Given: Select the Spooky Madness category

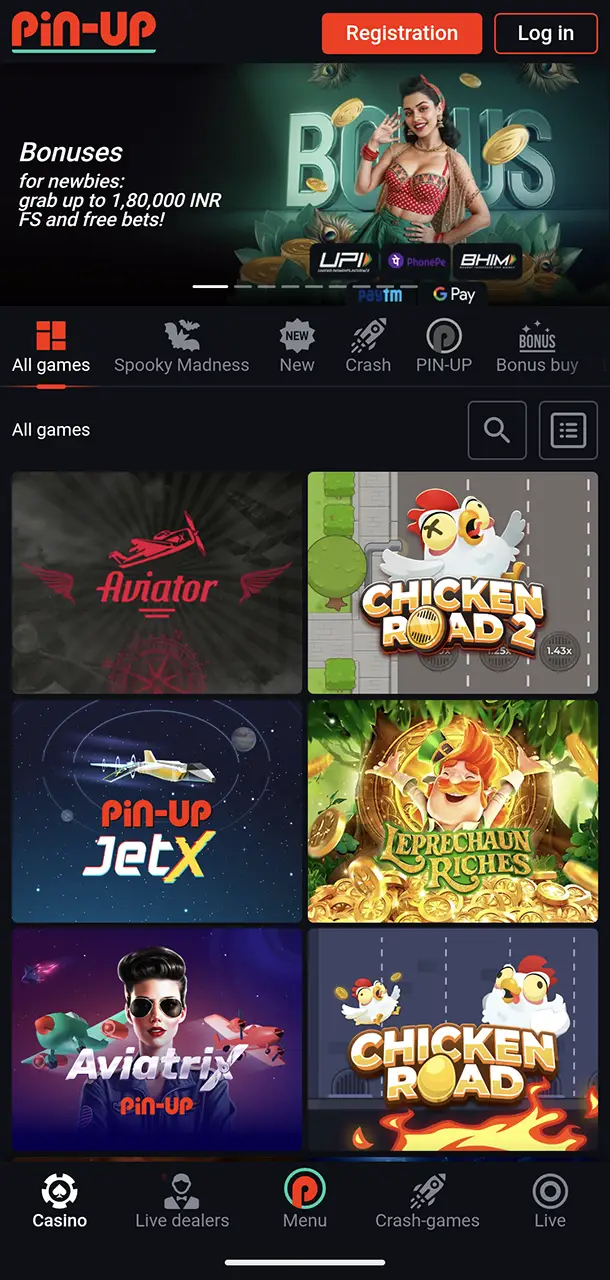Looking at the screenshot, I should coord(181,347).
